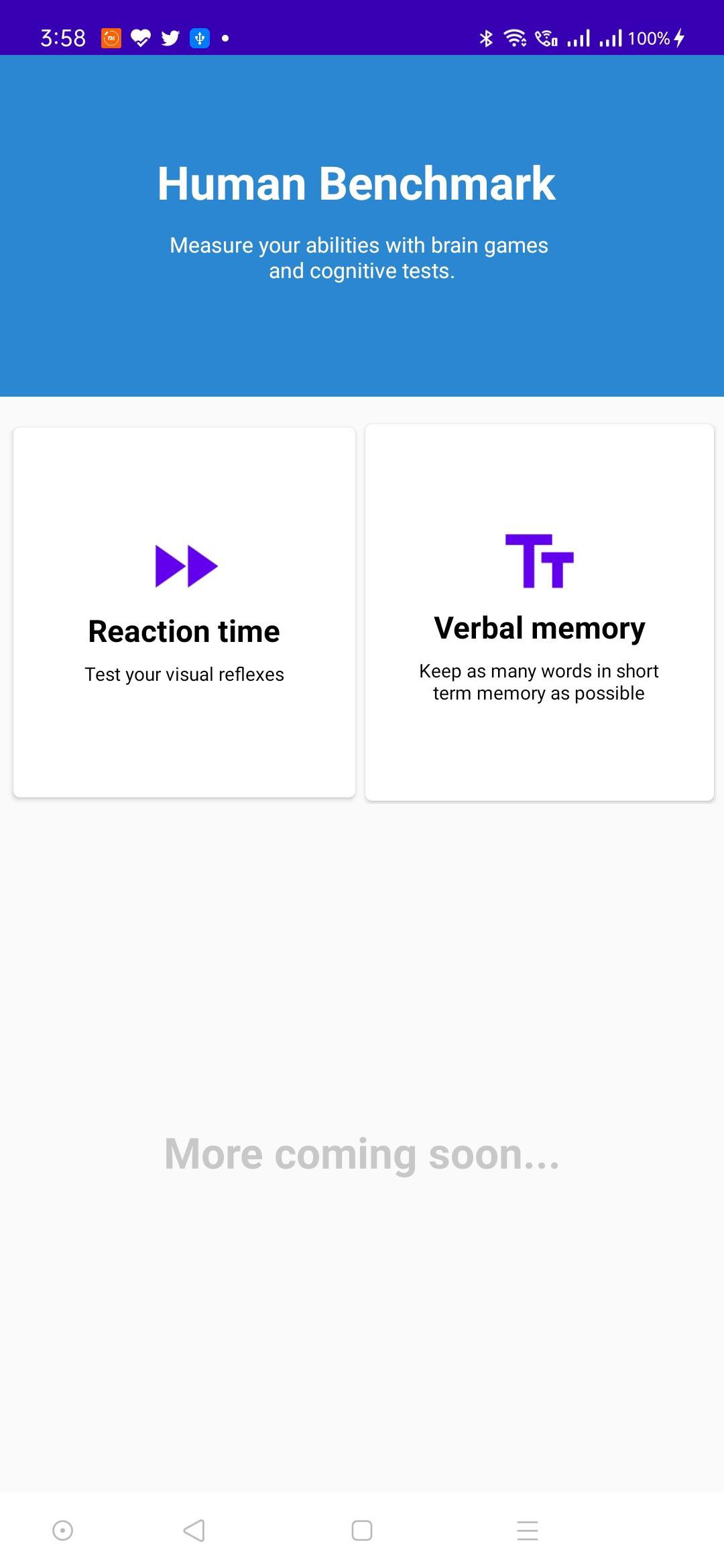Open the navigation bar menu button
This screenshot has height=1568, width=724.
[528, 1530]
